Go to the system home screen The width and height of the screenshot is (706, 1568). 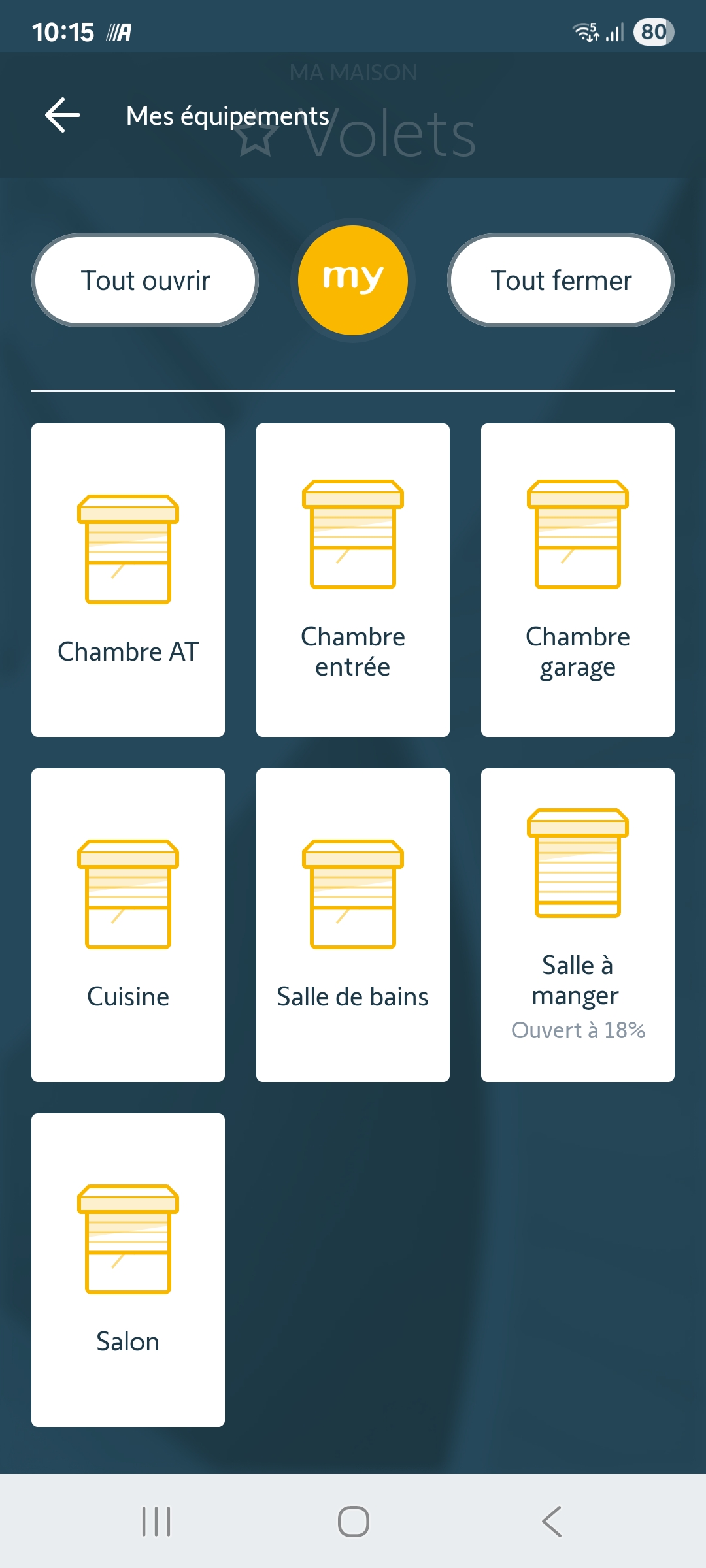coord(353,1522)
